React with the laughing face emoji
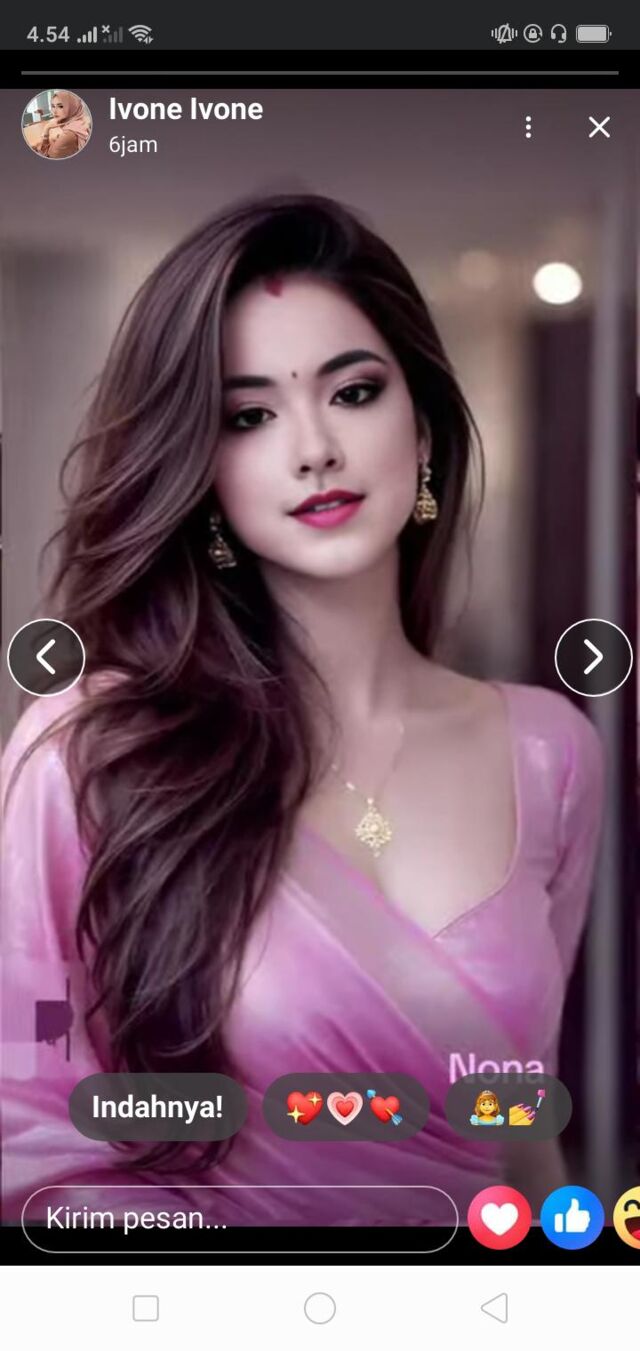The image size is (640, 1351). (628, 1218)
